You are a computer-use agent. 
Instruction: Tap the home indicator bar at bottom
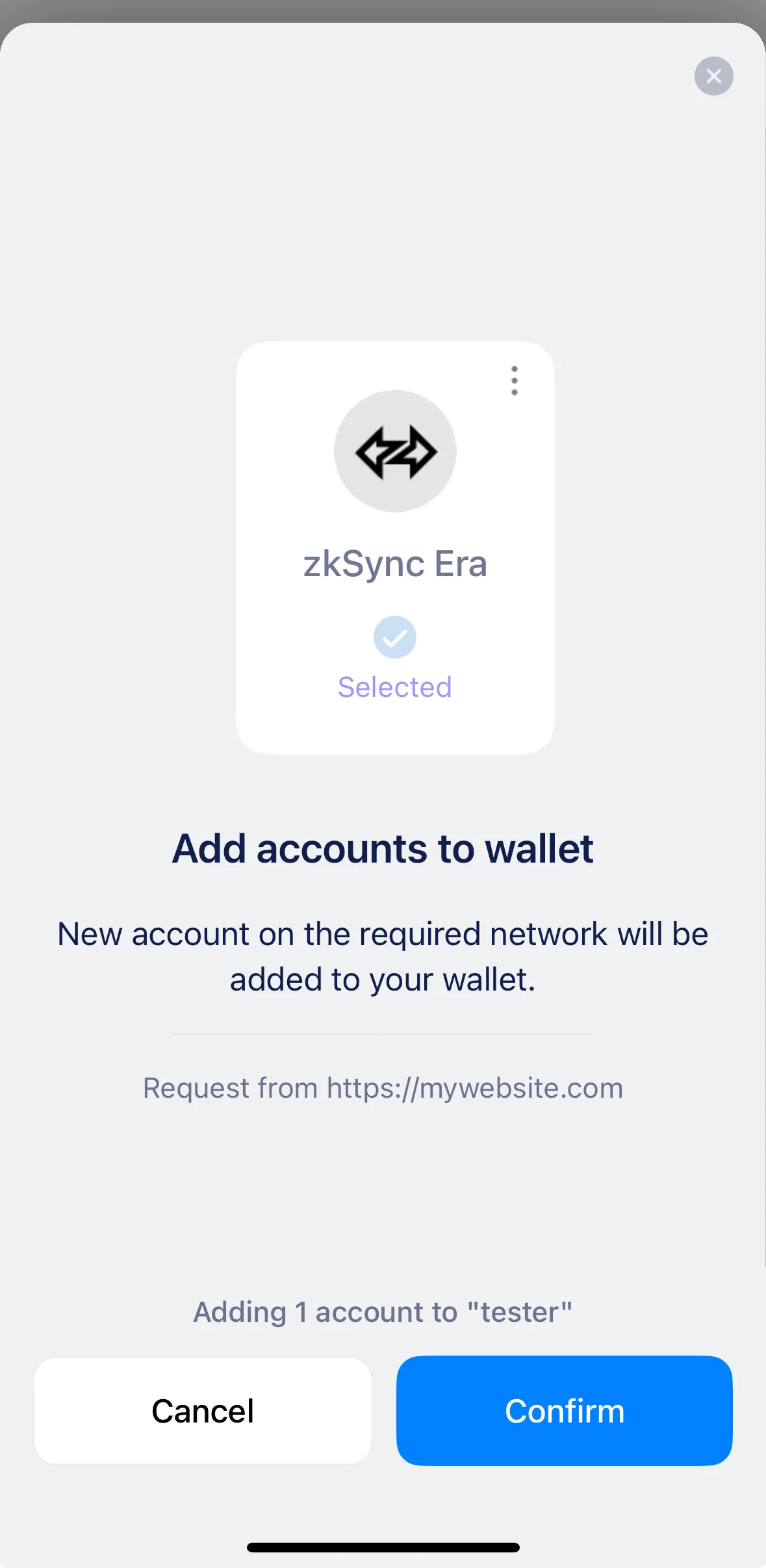383,1547
